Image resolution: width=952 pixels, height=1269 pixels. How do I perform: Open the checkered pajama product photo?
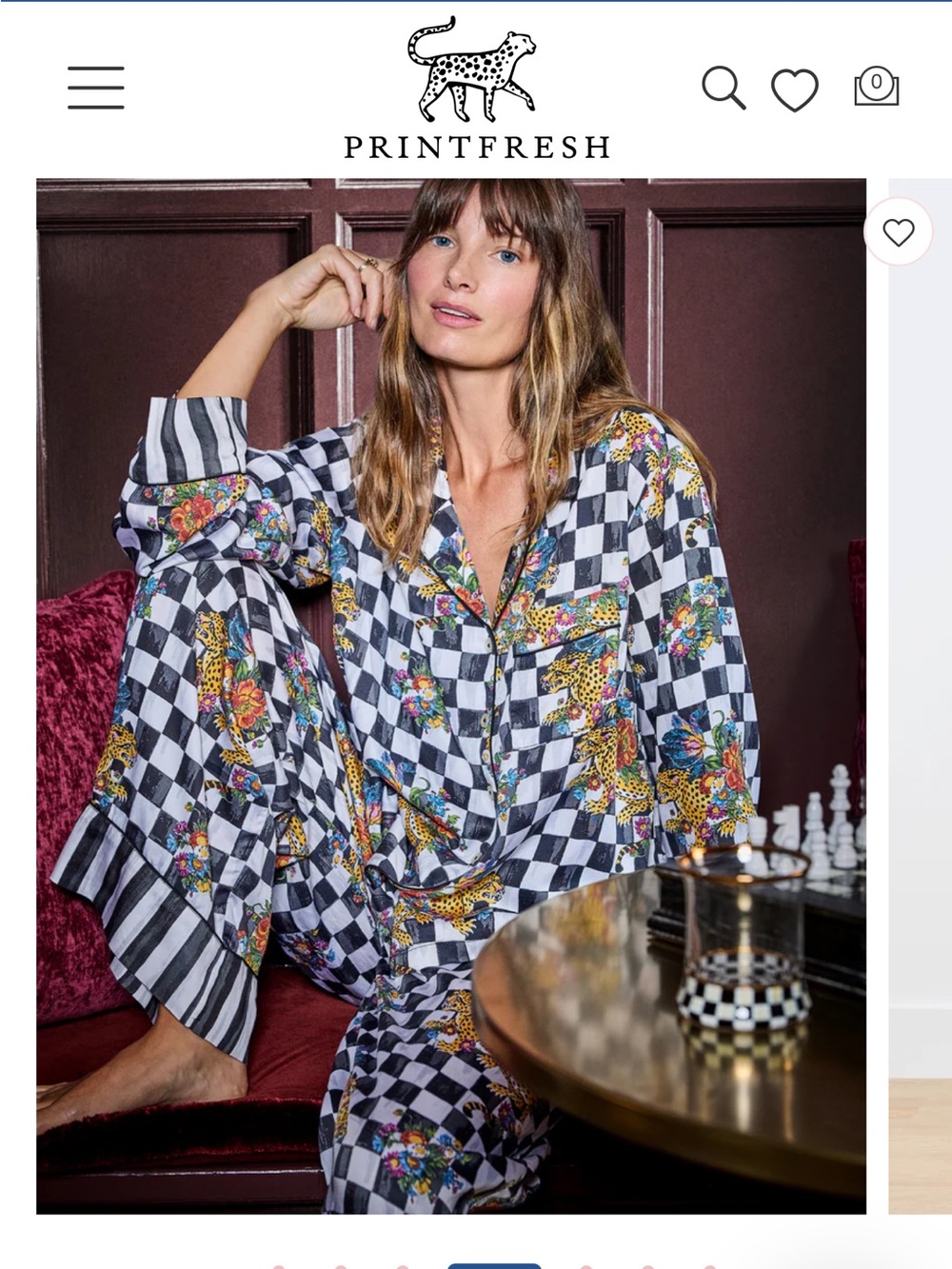pos(451,696)
